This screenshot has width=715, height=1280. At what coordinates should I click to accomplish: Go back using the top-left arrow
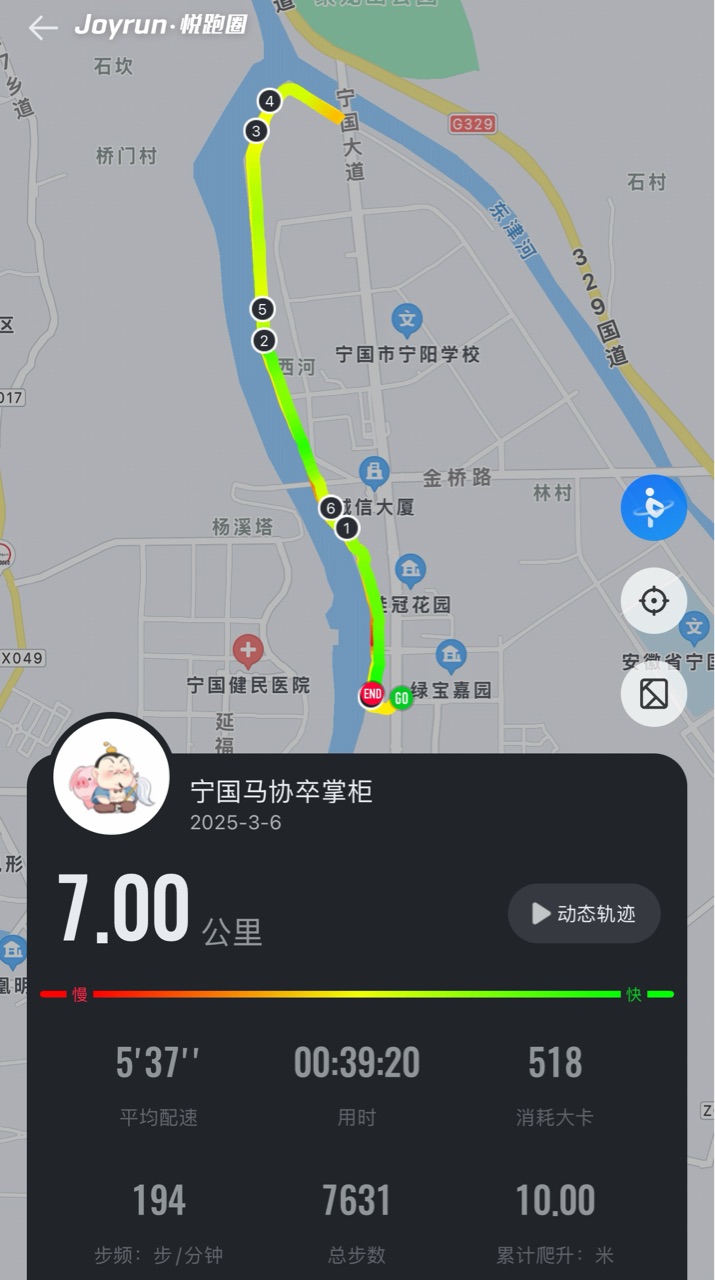(42, 28)
